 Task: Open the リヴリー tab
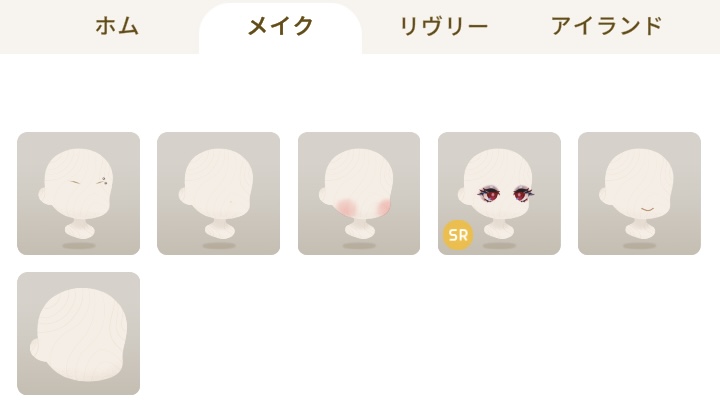(x=443, y=26)
